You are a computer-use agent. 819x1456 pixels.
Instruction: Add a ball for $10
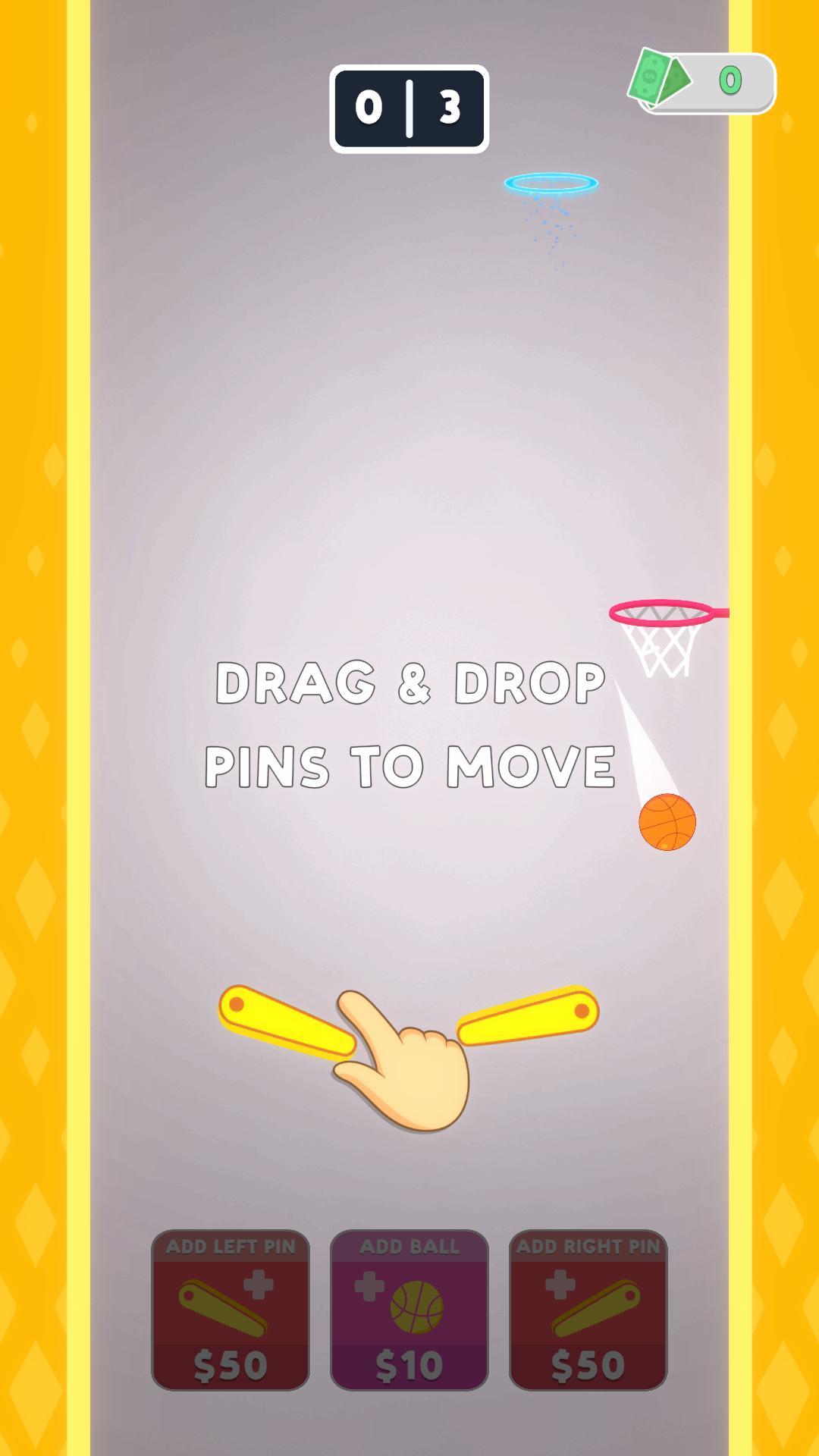point(409,1310)
